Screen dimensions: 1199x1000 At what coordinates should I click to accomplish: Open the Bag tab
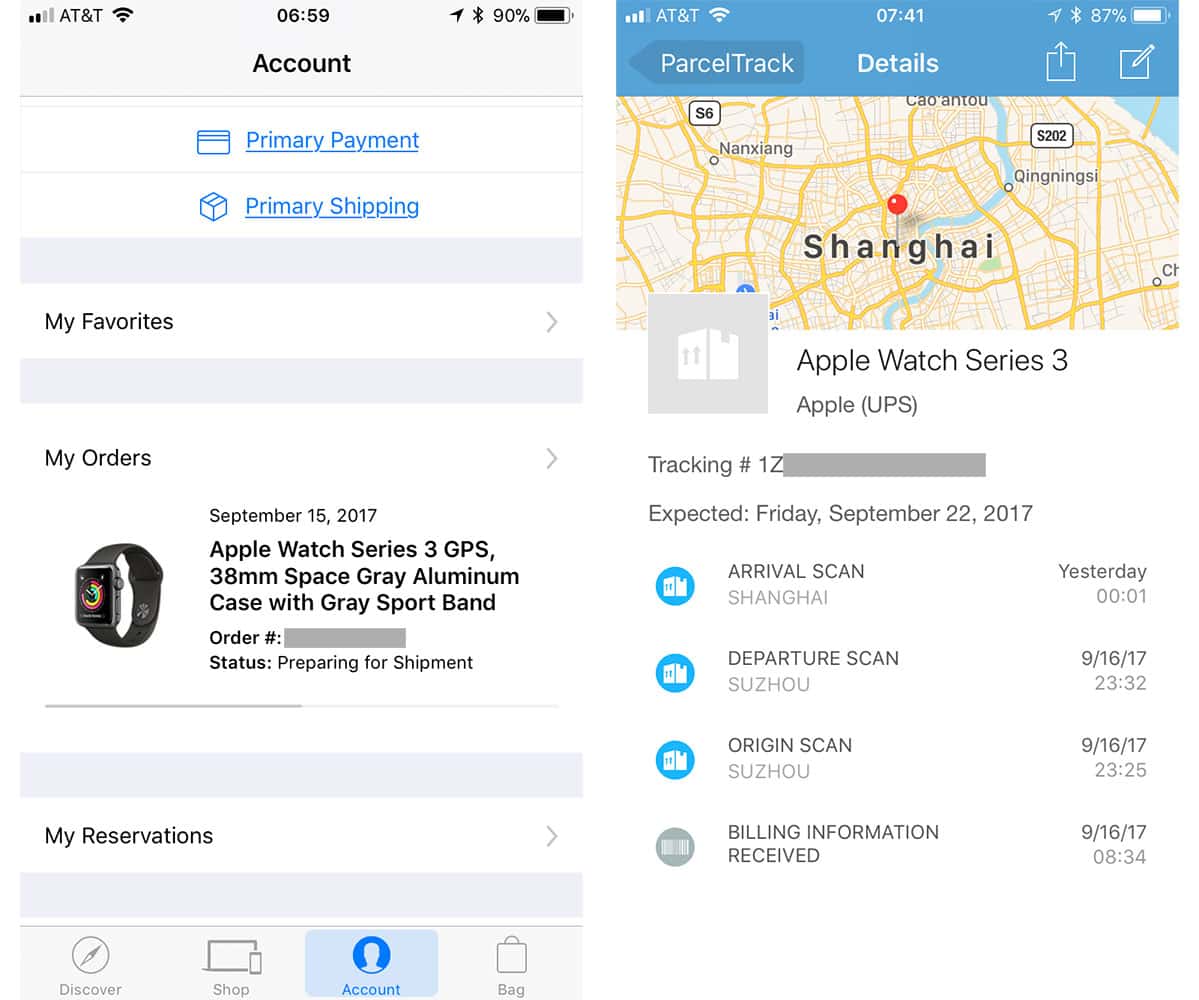(x=511, y=965)
